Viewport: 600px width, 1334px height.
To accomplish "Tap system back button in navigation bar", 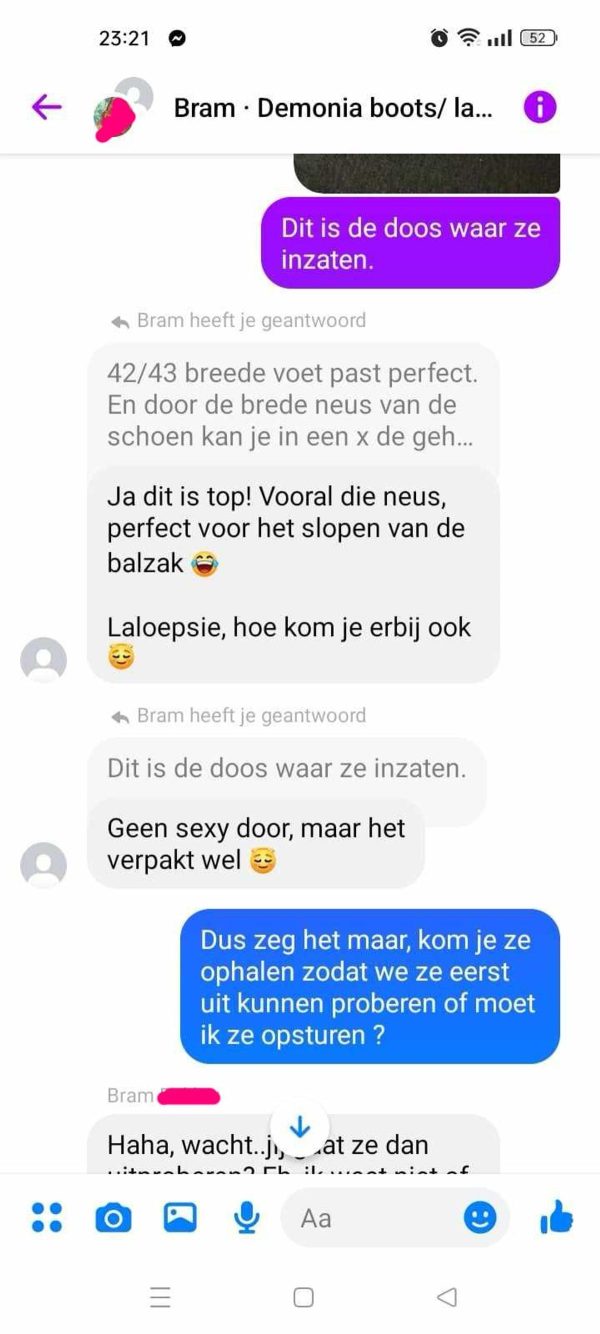I will point(447,1298).
